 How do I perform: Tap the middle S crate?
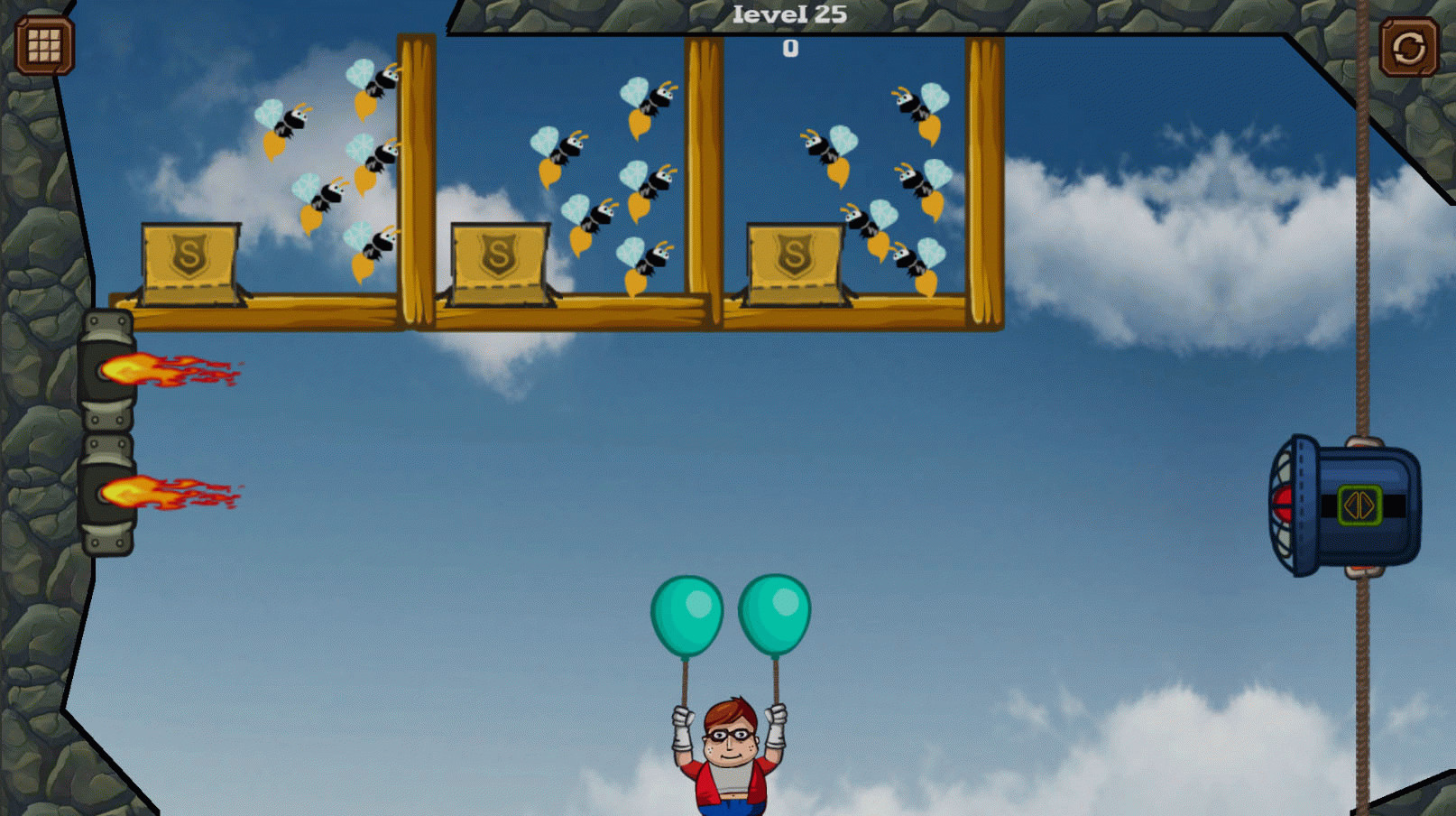(499, 262)
